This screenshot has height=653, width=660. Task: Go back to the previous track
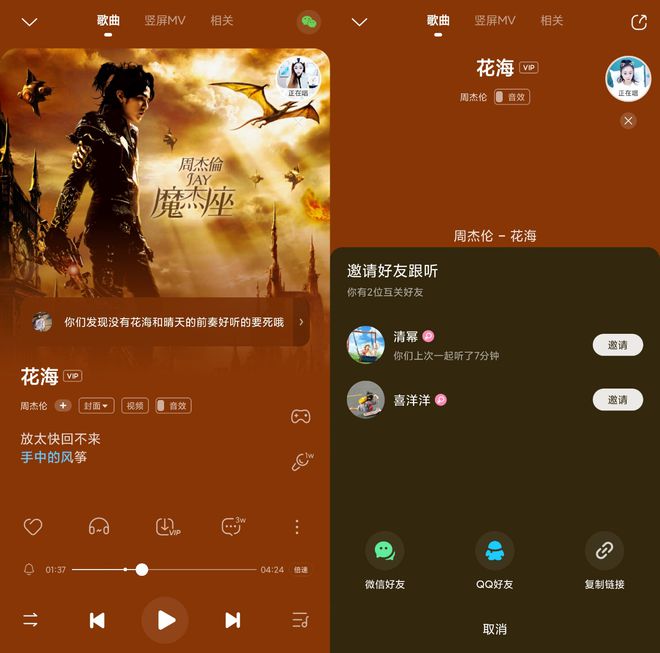[x=97, y=620]
